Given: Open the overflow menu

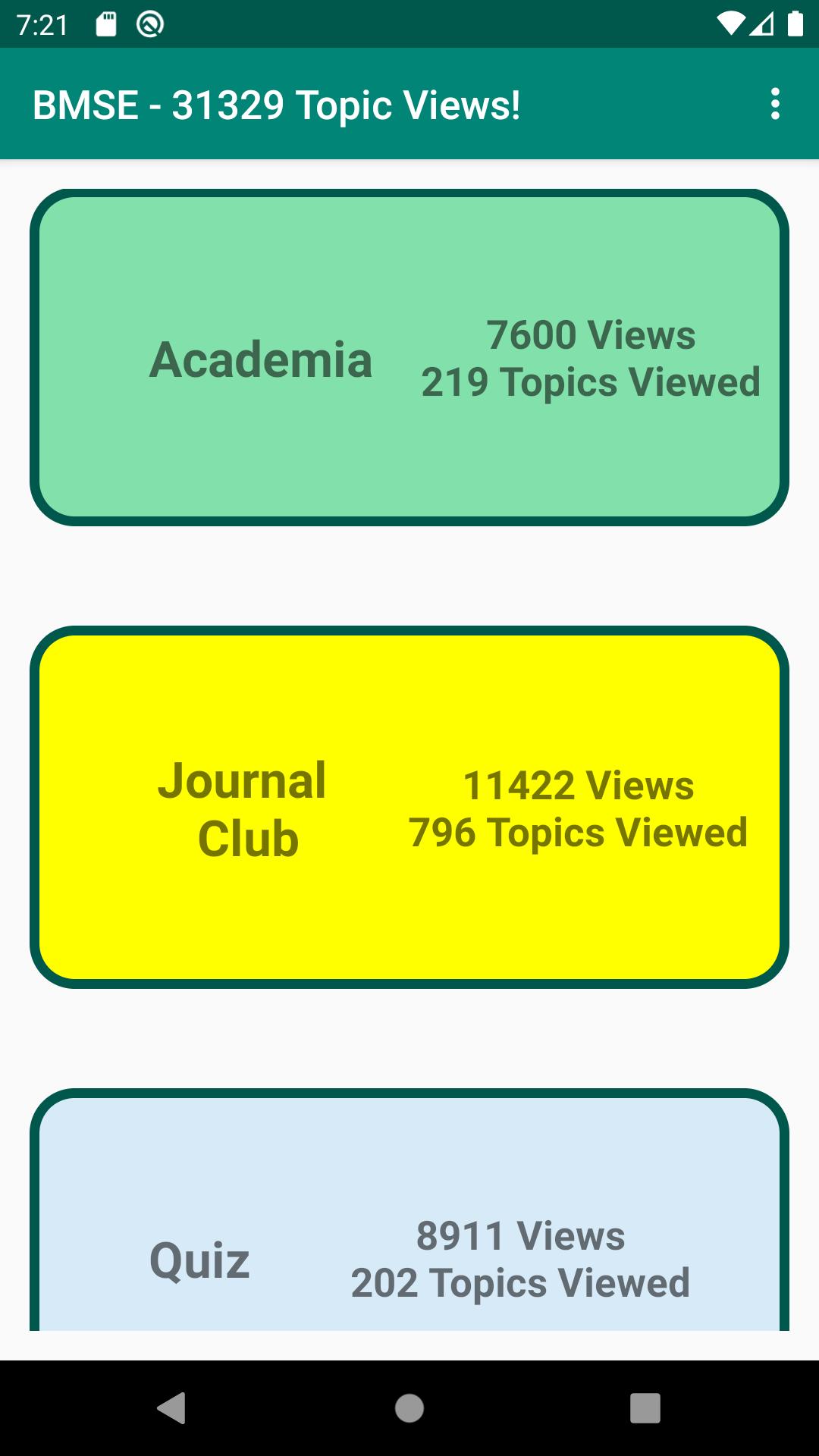Looking at the screenshot, I should coord(774,104).
